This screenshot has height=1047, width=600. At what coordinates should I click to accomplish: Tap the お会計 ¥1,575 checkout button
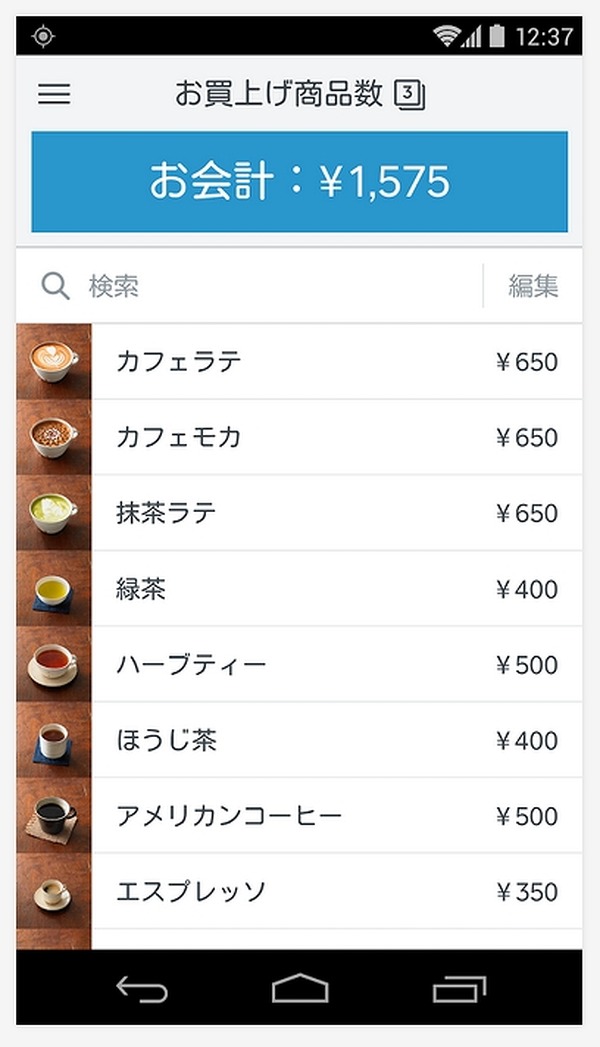click(x=299, y=182)
